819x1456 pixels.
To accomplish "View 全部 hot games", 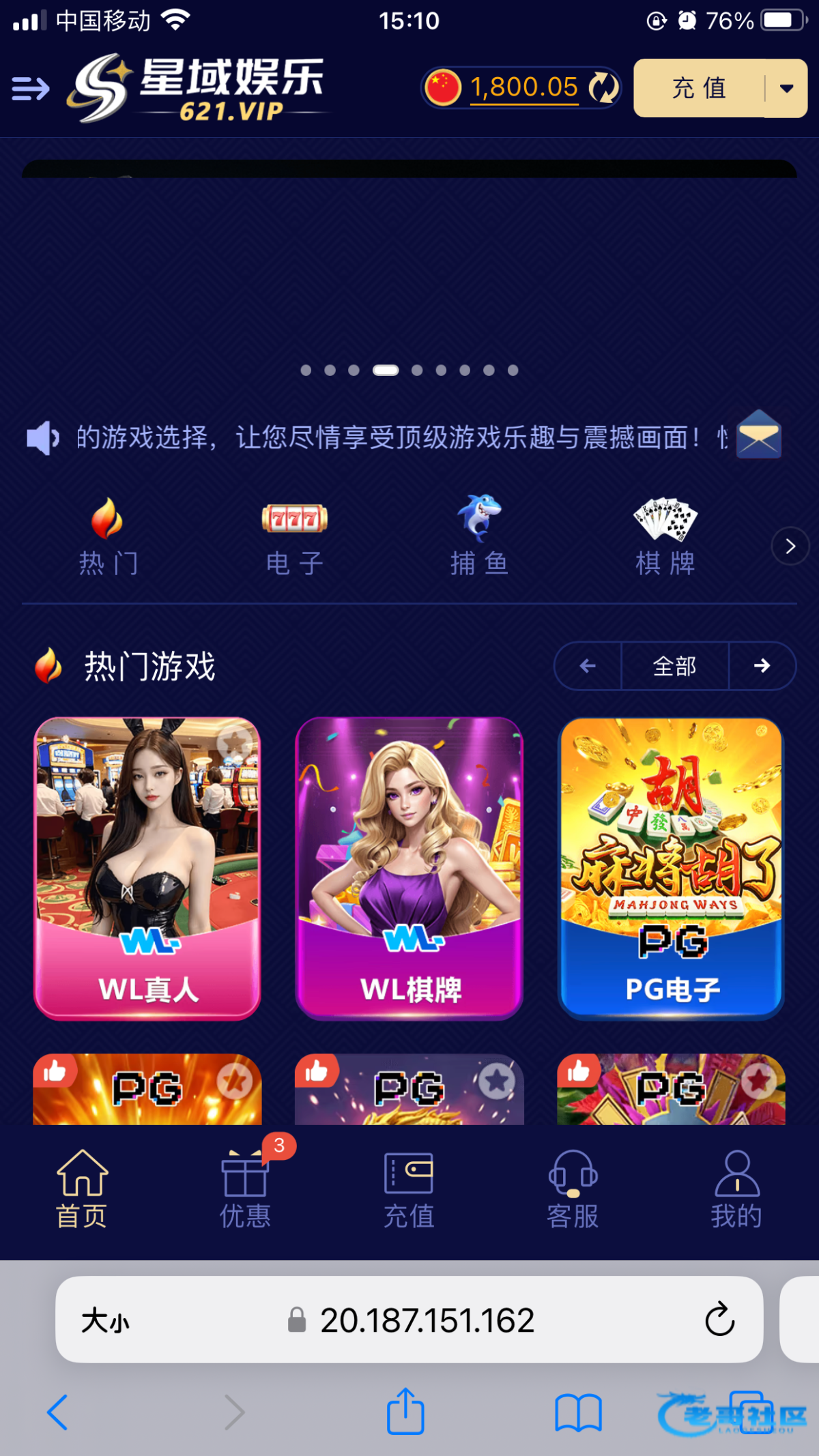I will tap(674, 666).
